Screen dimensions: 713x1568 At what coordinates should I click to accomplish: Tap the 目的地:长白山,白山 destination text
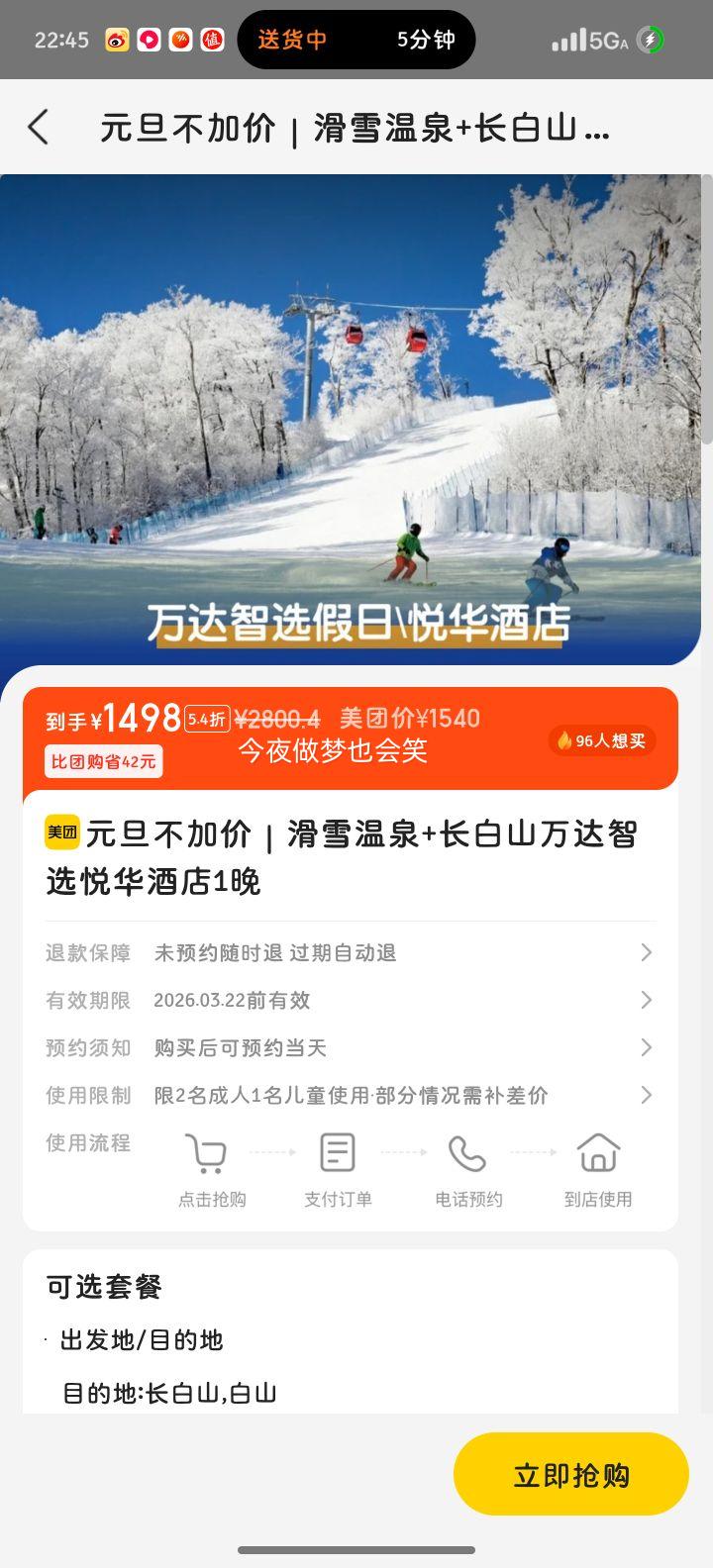click(172, 1393)
